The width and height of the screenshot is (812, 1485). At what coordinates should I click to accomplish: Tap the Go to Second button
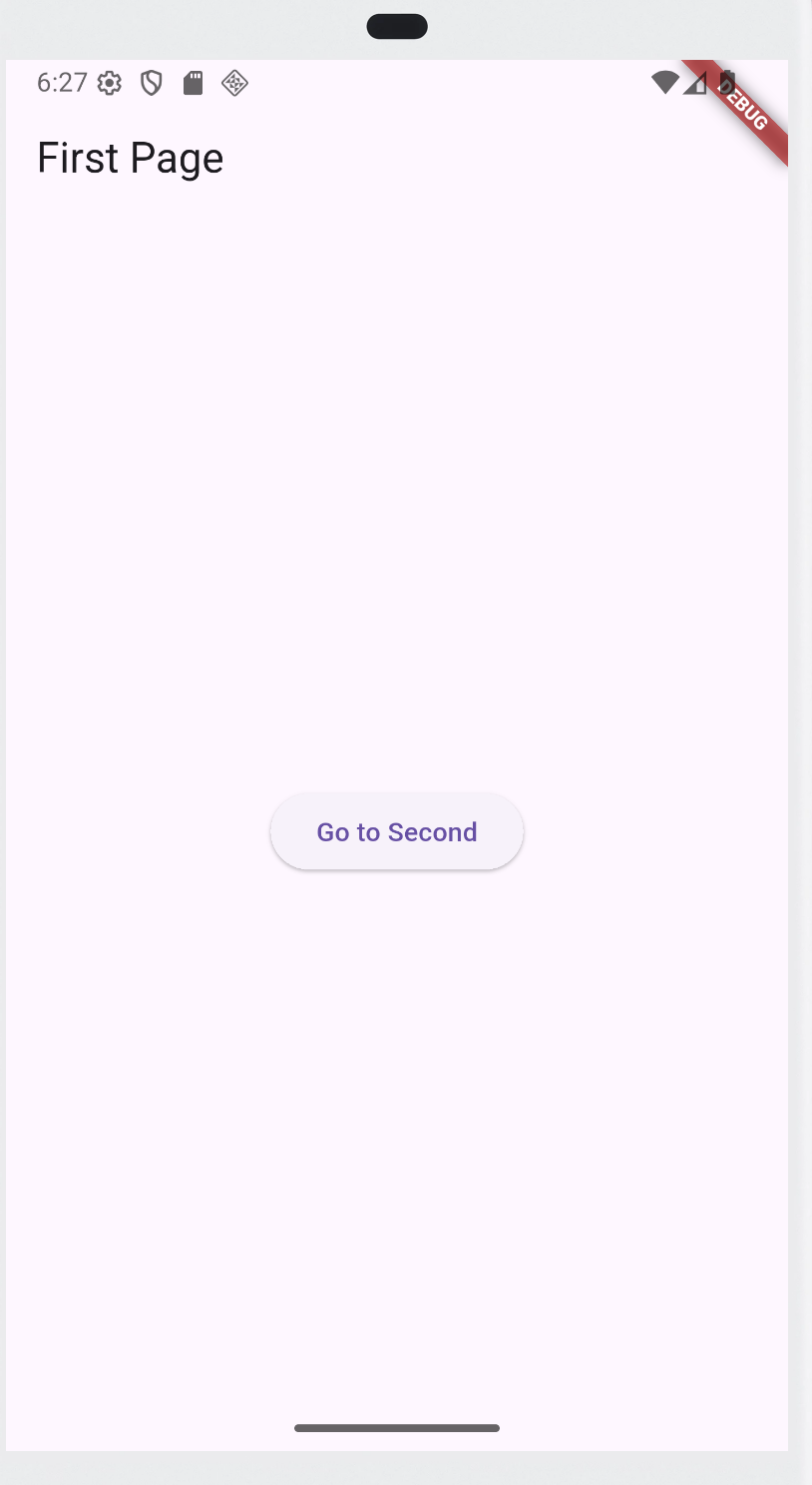(x=396, y=831)
